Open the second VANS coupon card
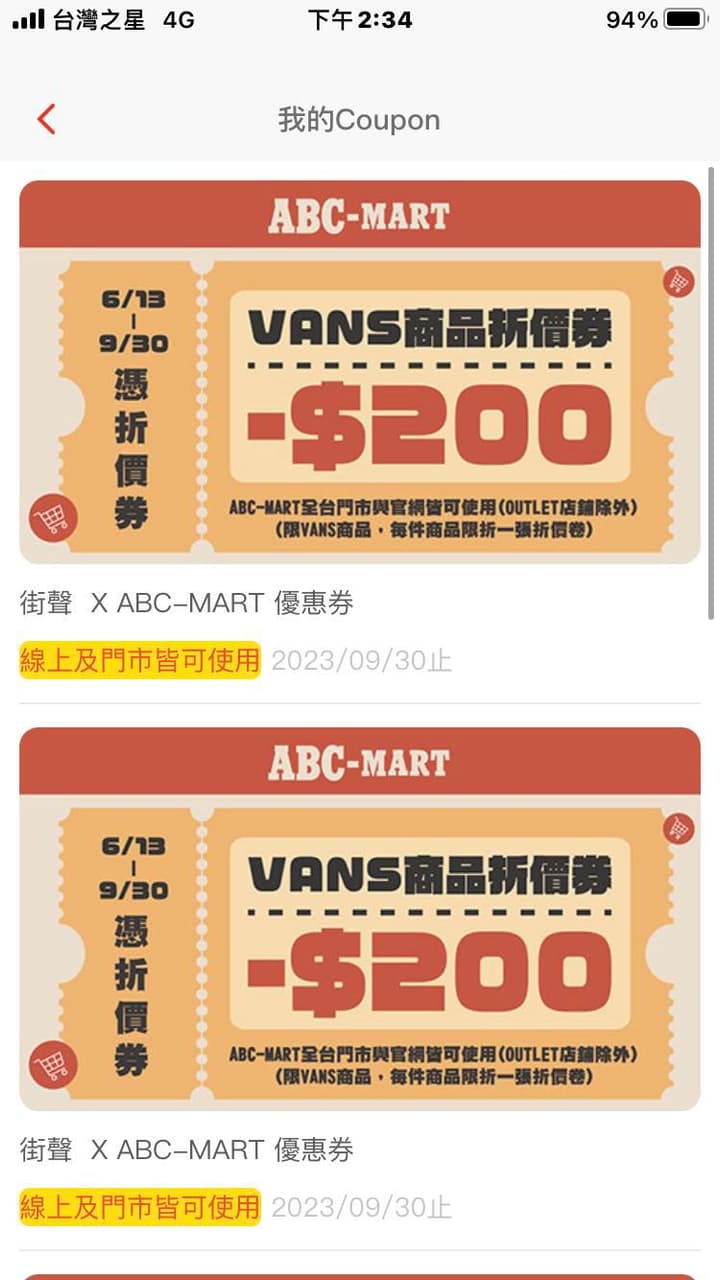This screenshot has height=1280, width=720. (360, 920)
